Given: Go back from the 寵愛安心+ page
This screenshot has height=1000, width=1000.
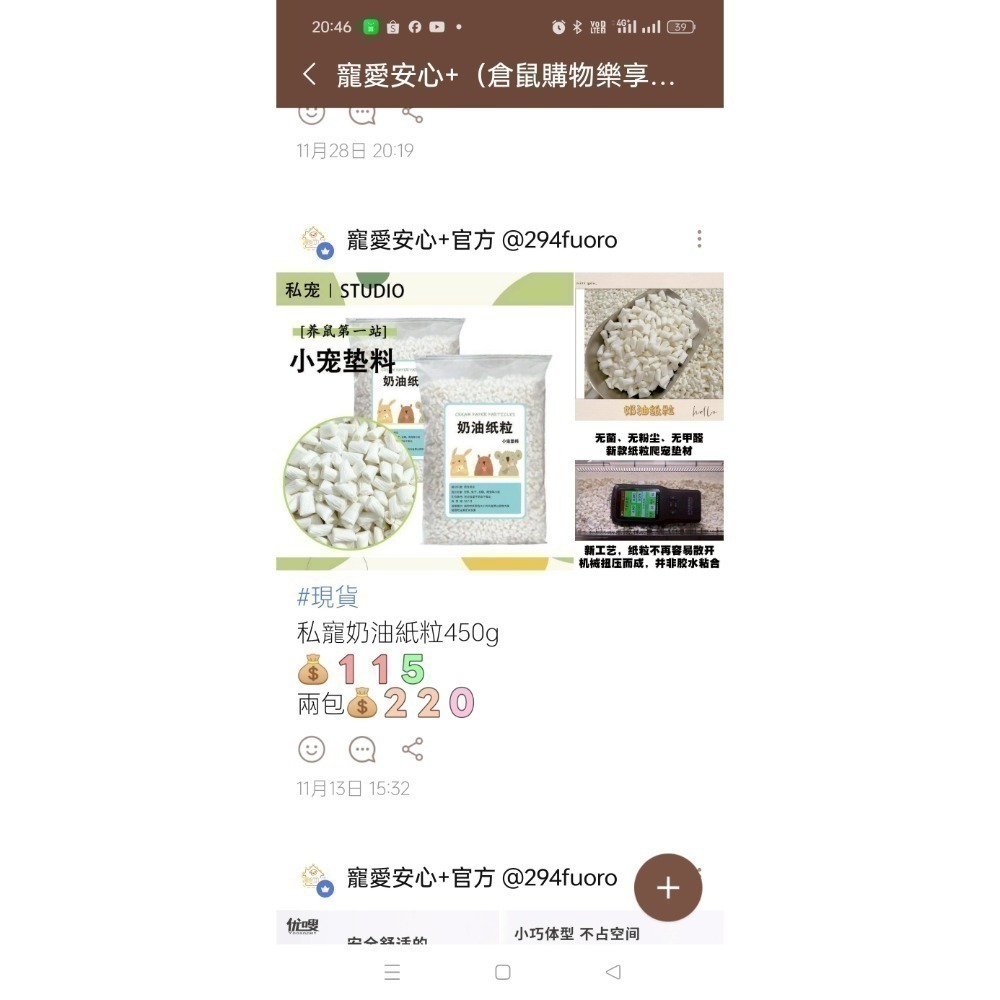Looking at the screenshot, I should (309, 74).
